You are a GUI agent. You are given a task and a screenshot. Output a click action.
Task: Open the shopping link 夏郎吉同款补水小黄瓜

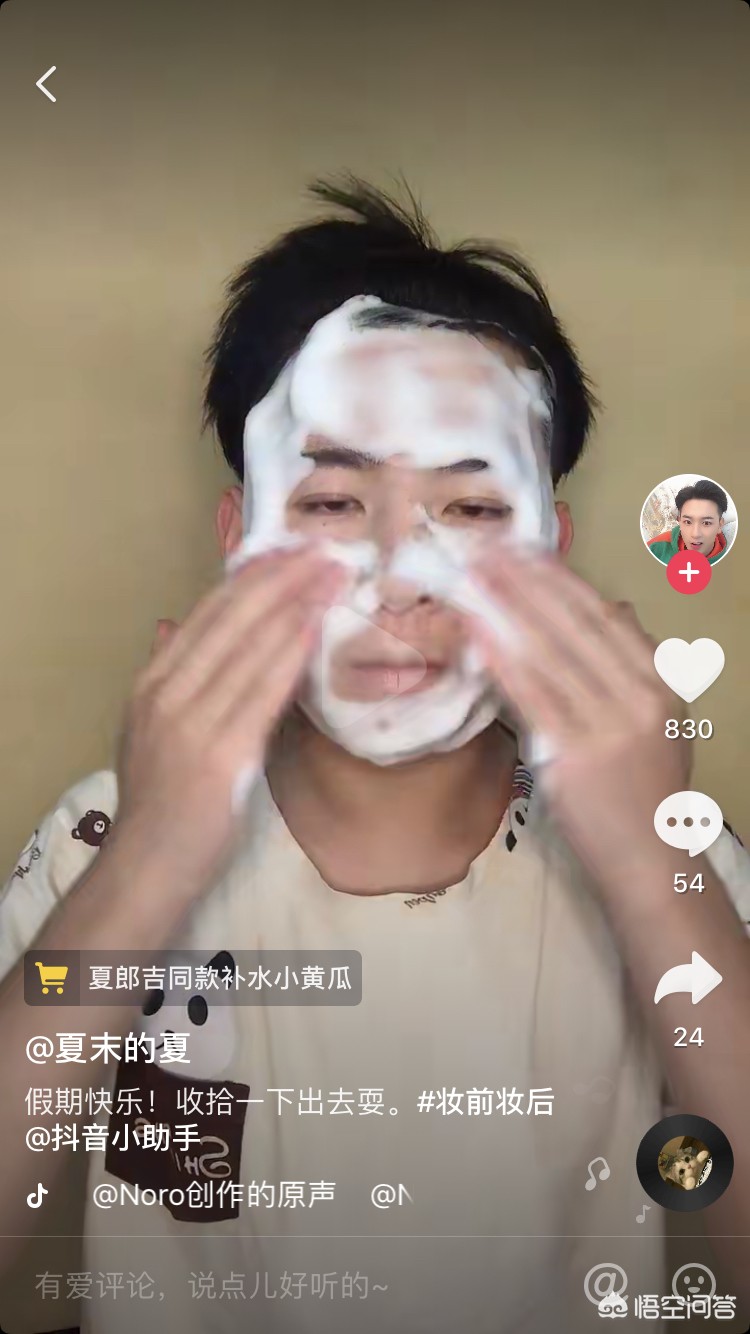[x=193, y=977]
